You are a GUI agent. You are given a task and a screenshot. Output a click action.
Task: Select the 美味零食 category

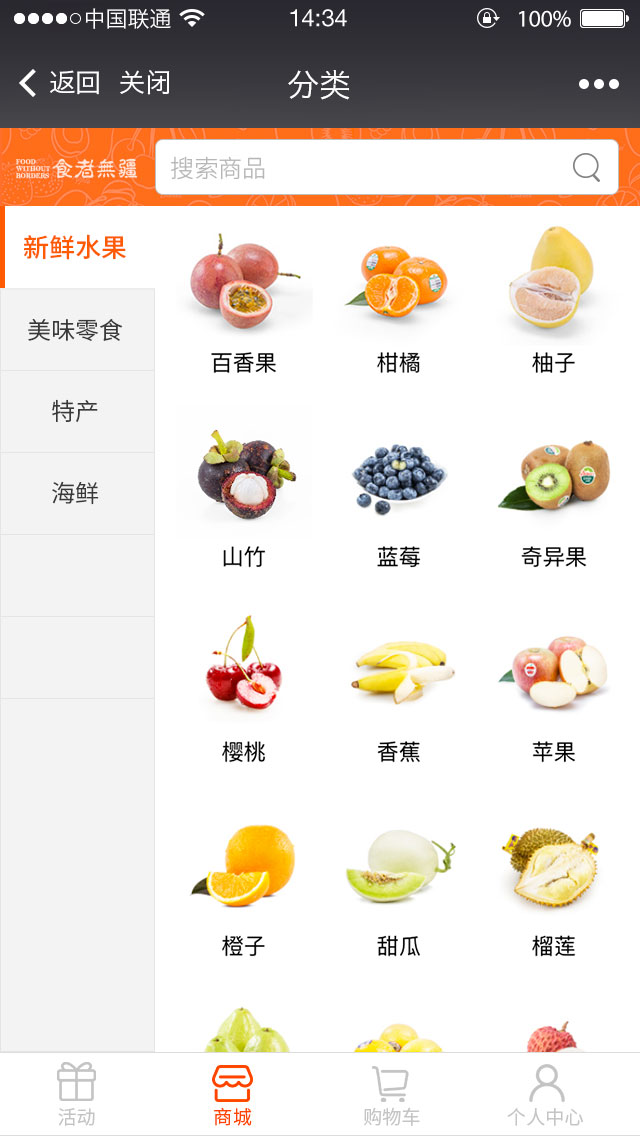pos(76,330)
